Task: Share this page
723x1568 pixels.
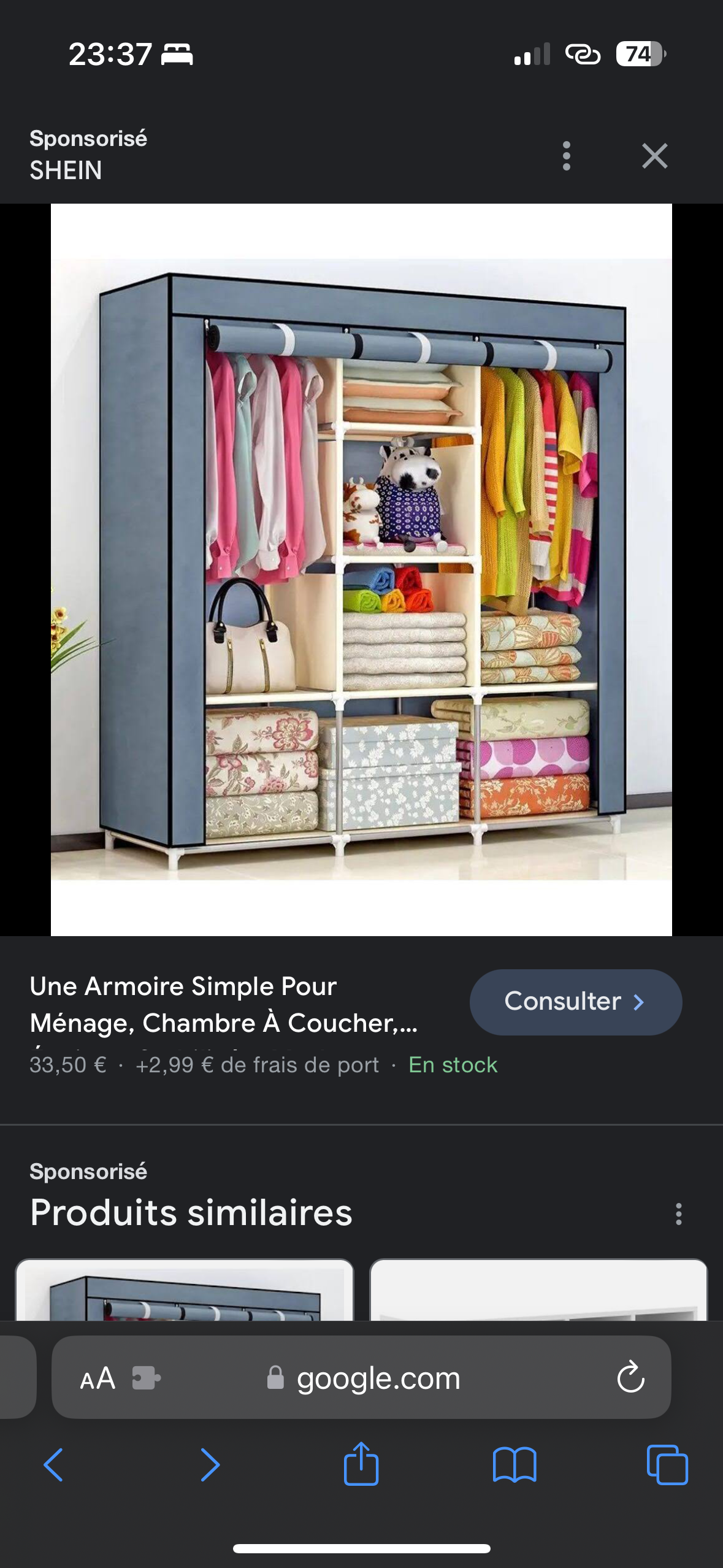Action: coord(361,1464)
